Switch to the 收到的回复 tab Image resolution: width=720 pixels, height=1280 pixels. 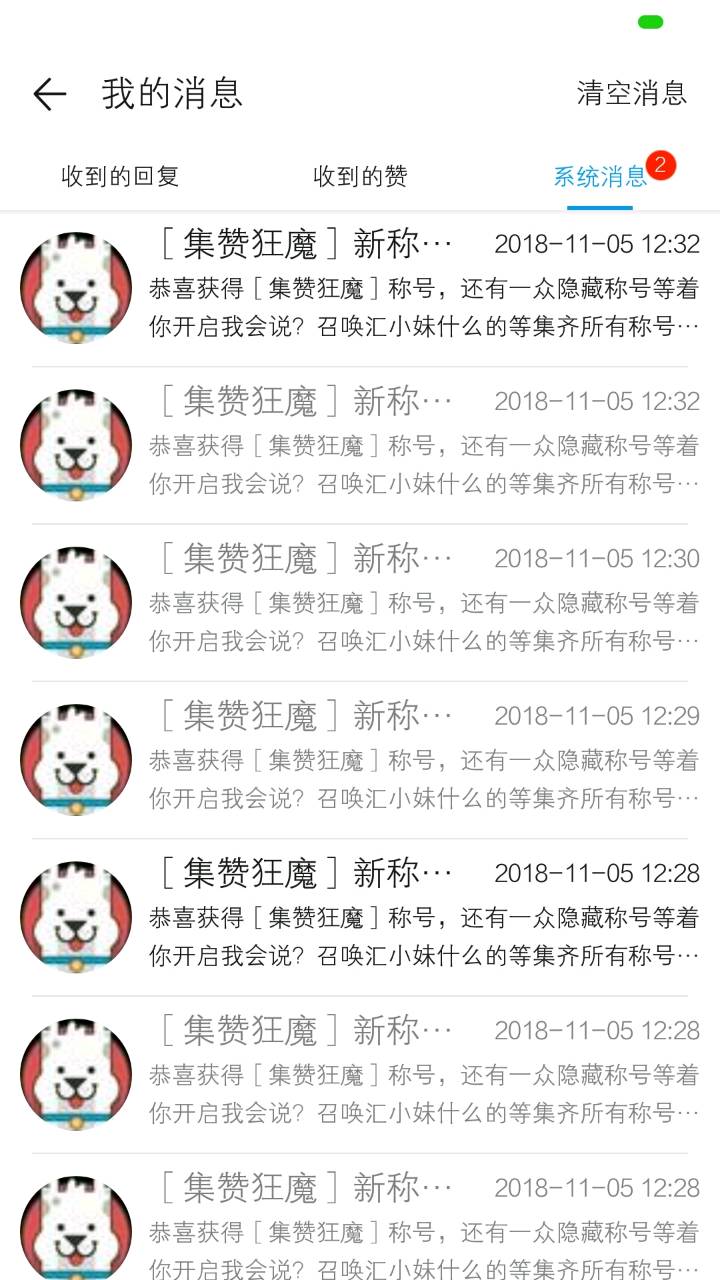(x=120, y=177)
